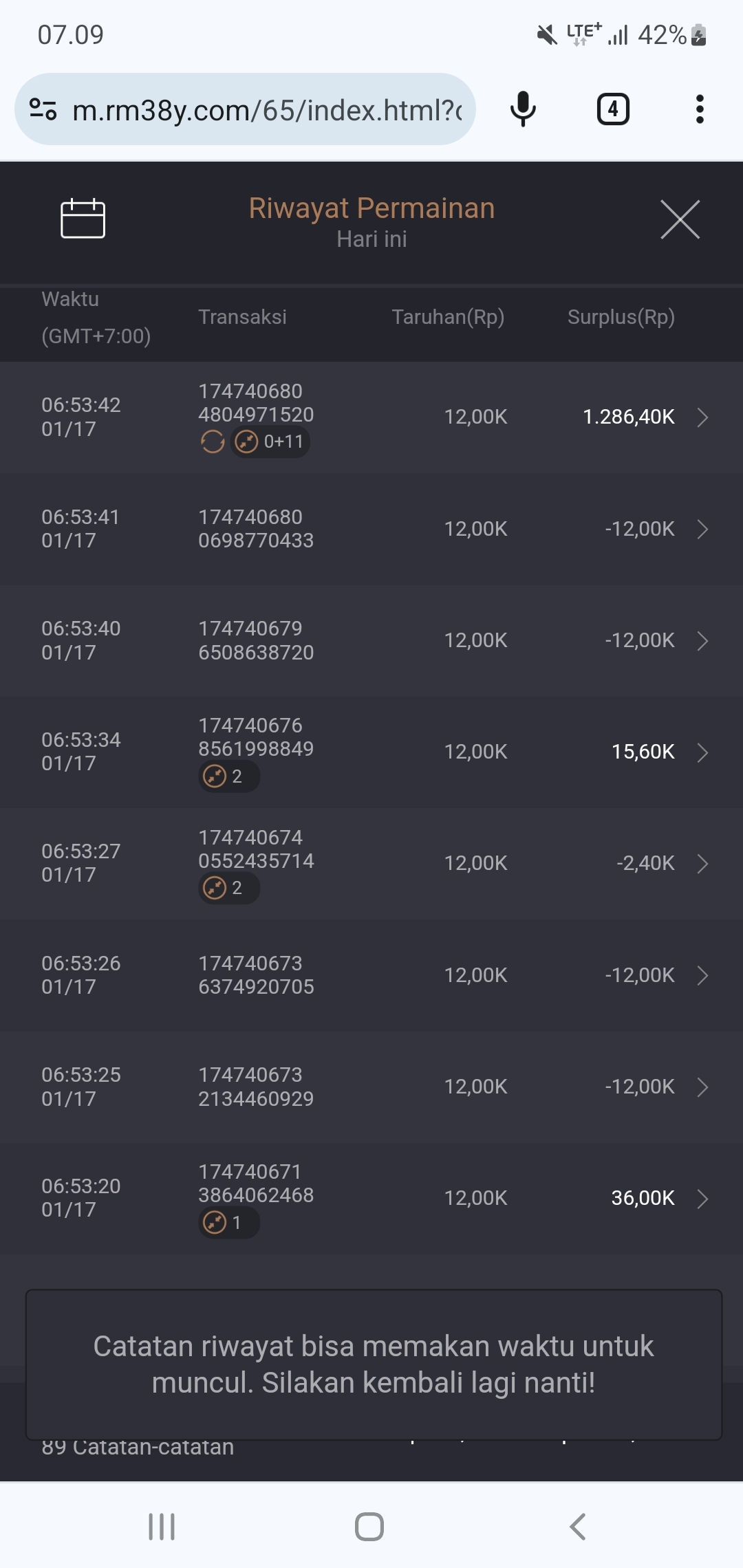Image resolution: width=743 pixels, height=1568 pixels.
Task: Open recent apps from the navigation bar
Action: point(162,1527)
